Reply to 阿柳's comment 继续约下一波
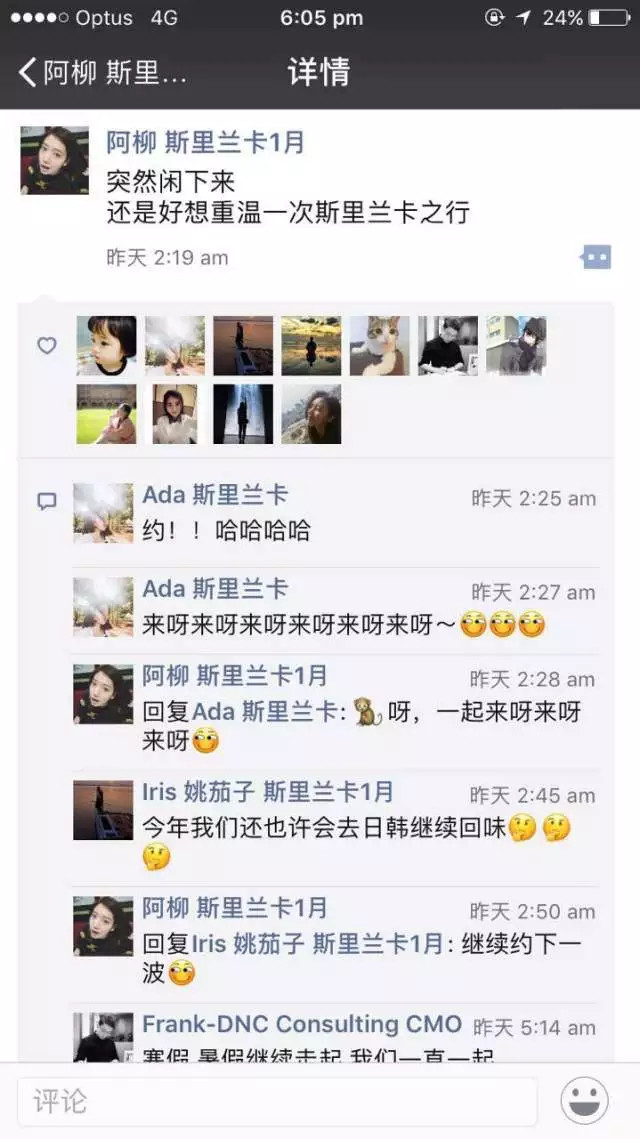 coord(360,945)
